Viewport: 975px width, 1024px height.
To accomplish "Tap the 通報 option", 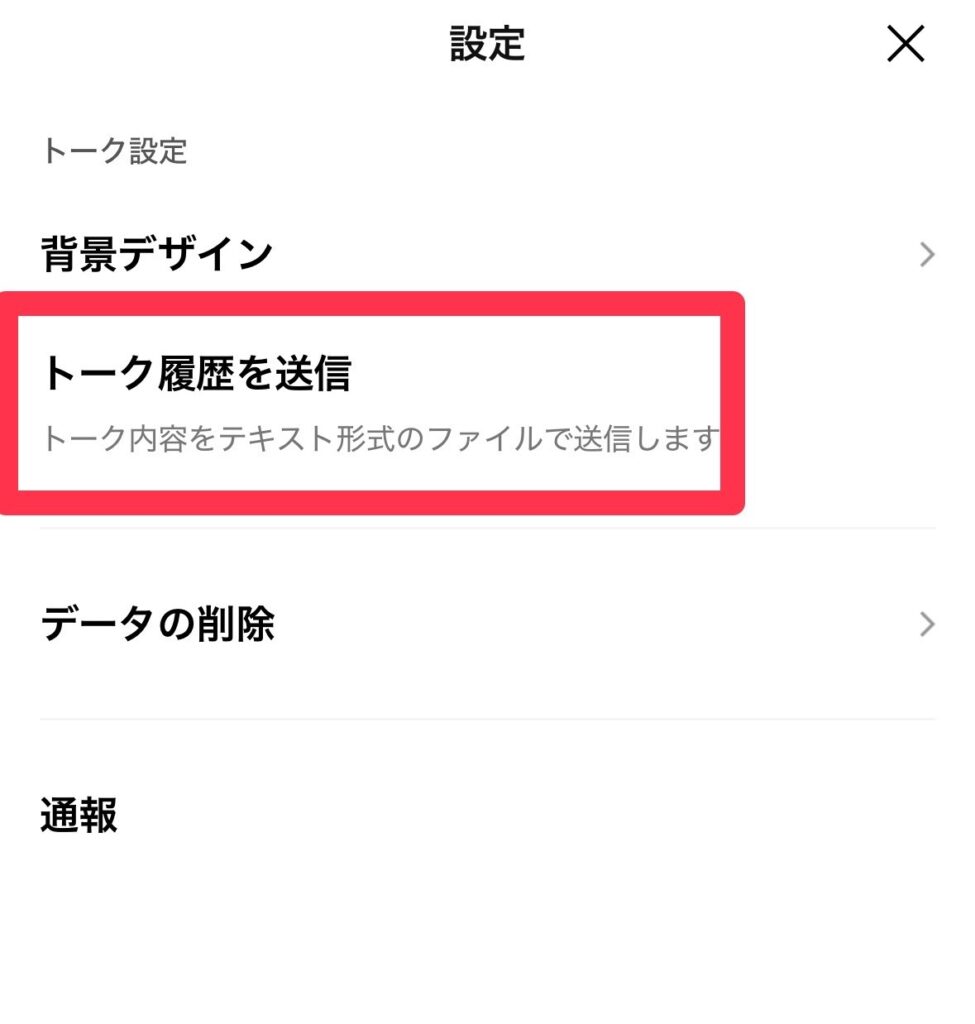I will 80,815.
